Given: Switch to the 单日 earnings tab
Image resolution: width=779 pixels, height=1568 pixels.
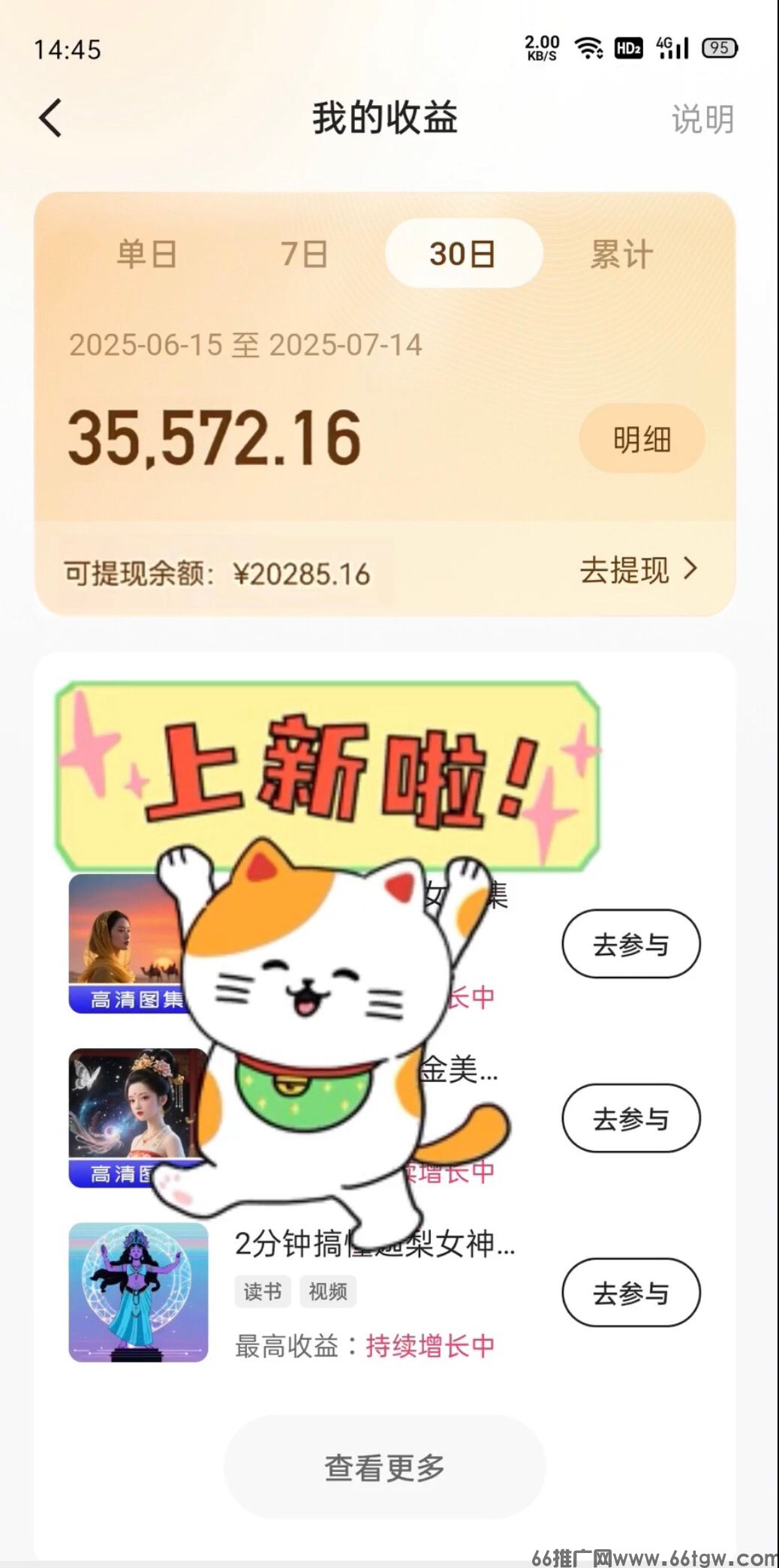Looking at the screenshot, I should click(x=146, y=254).
